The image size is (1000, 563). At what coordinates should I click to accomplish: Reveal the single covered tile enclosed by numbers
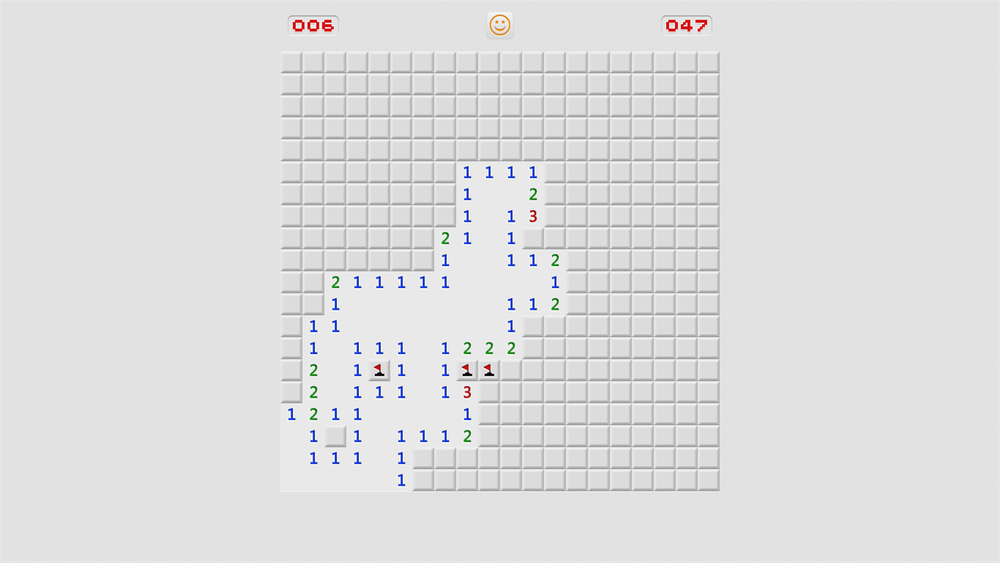(335, 436)
